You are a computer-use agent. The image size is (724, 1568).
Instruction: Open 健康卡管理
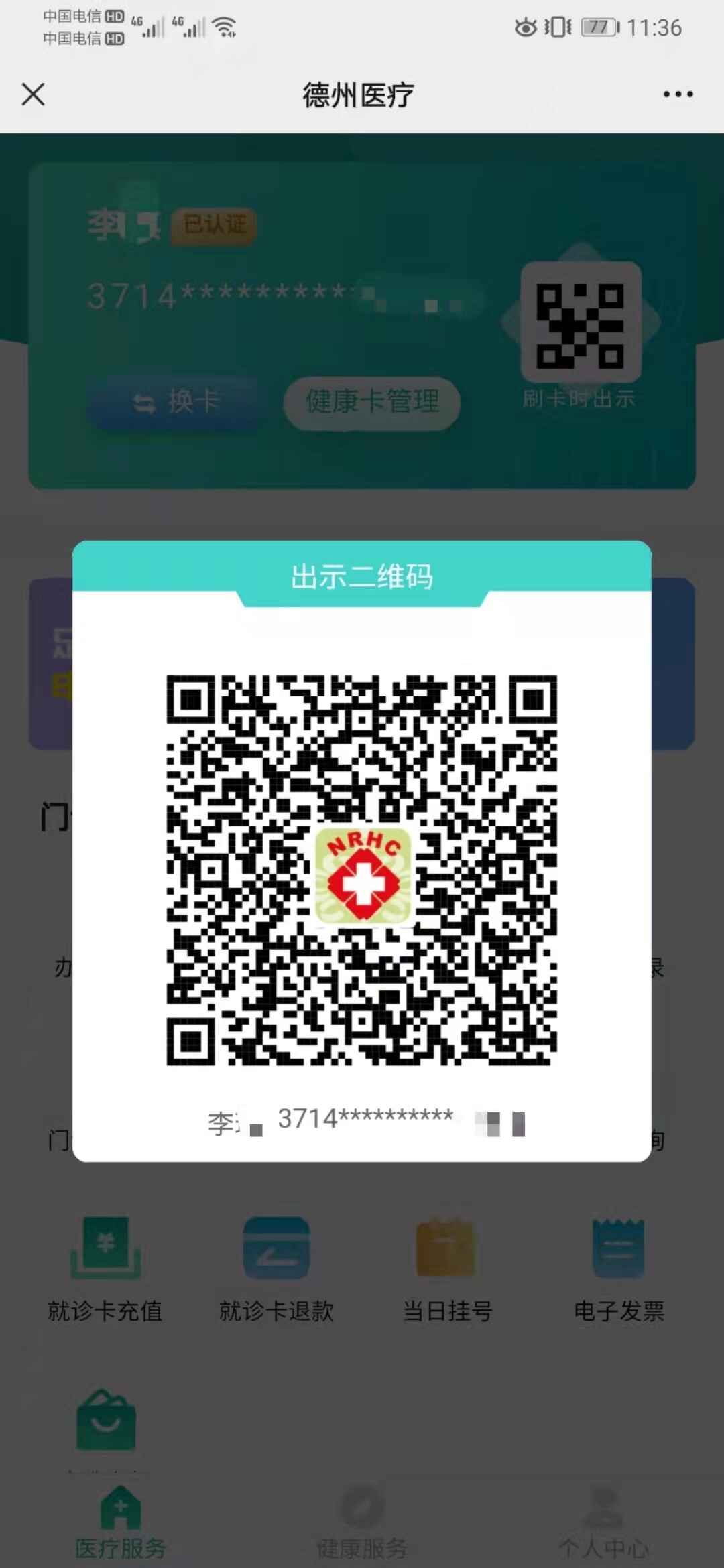(372, 402)
